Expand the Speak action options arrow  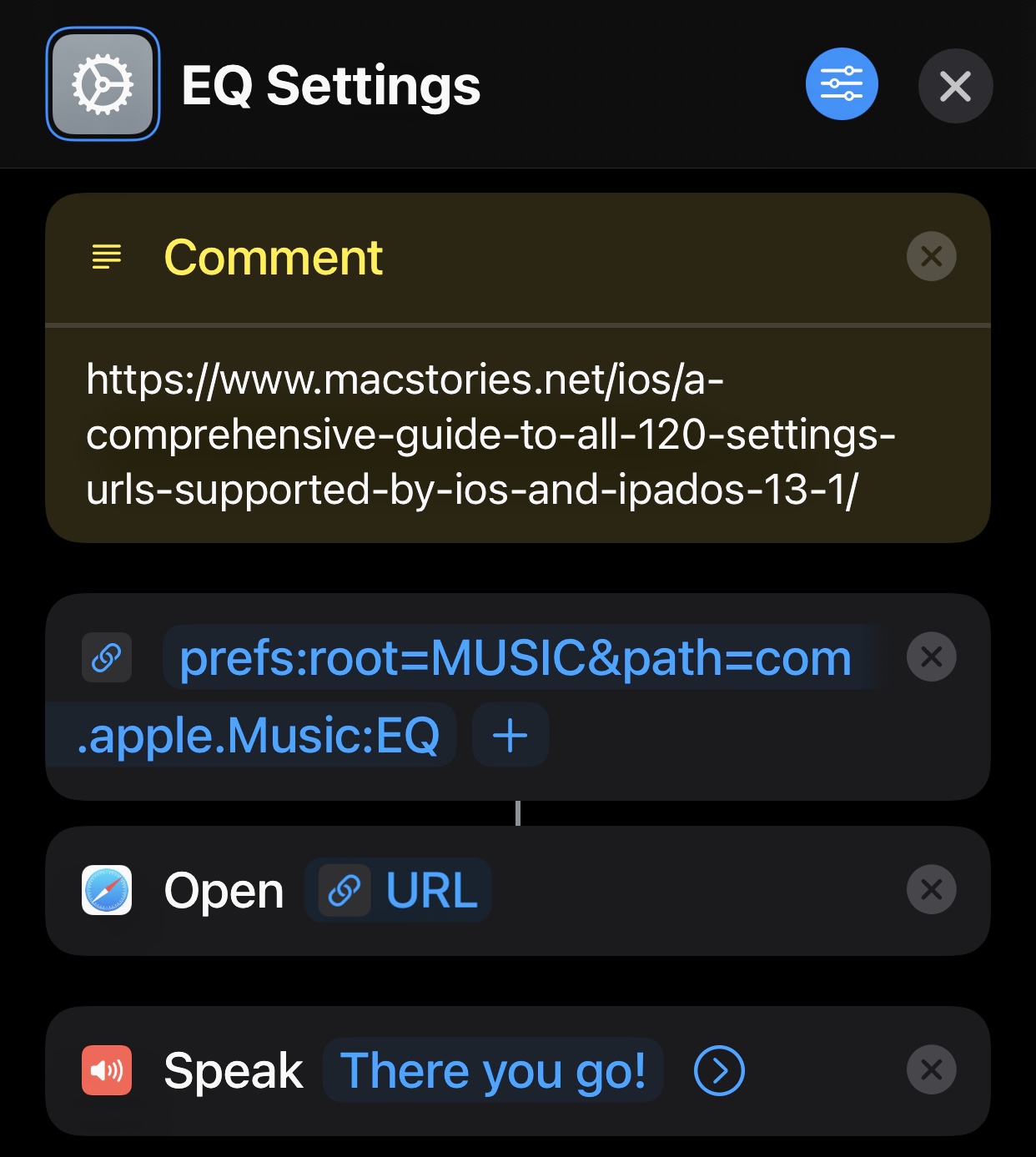tap(719, 1070)
